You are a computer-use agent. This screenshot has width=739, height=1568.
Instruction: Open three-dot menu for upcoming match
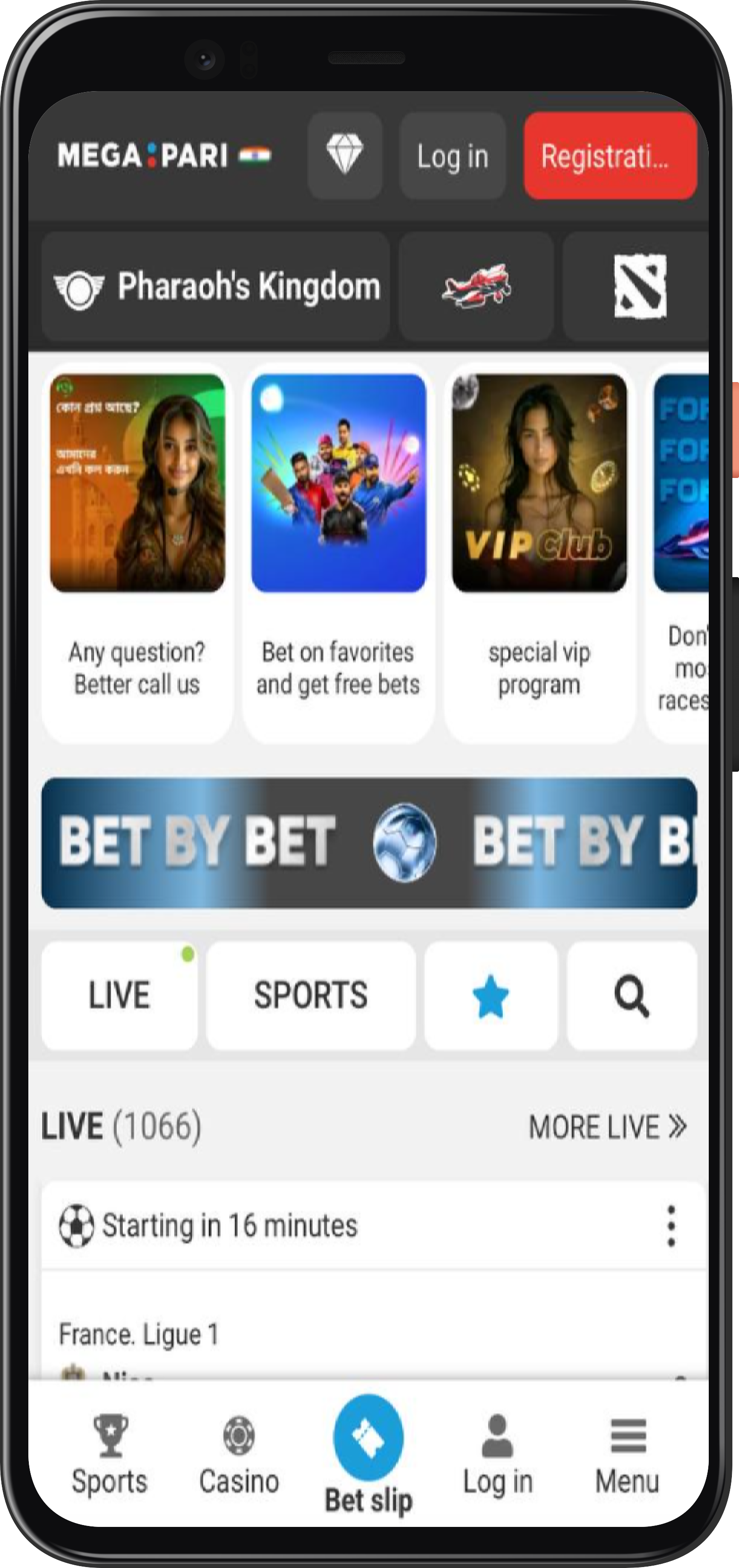click(671, 1226)
